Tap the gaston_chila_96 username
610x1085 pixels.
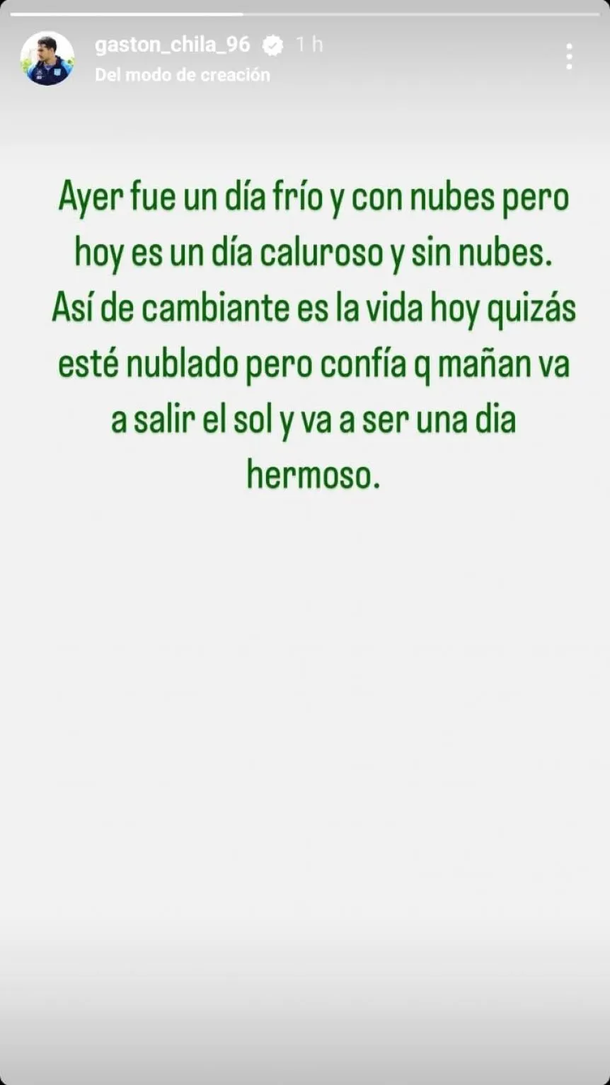172,45
